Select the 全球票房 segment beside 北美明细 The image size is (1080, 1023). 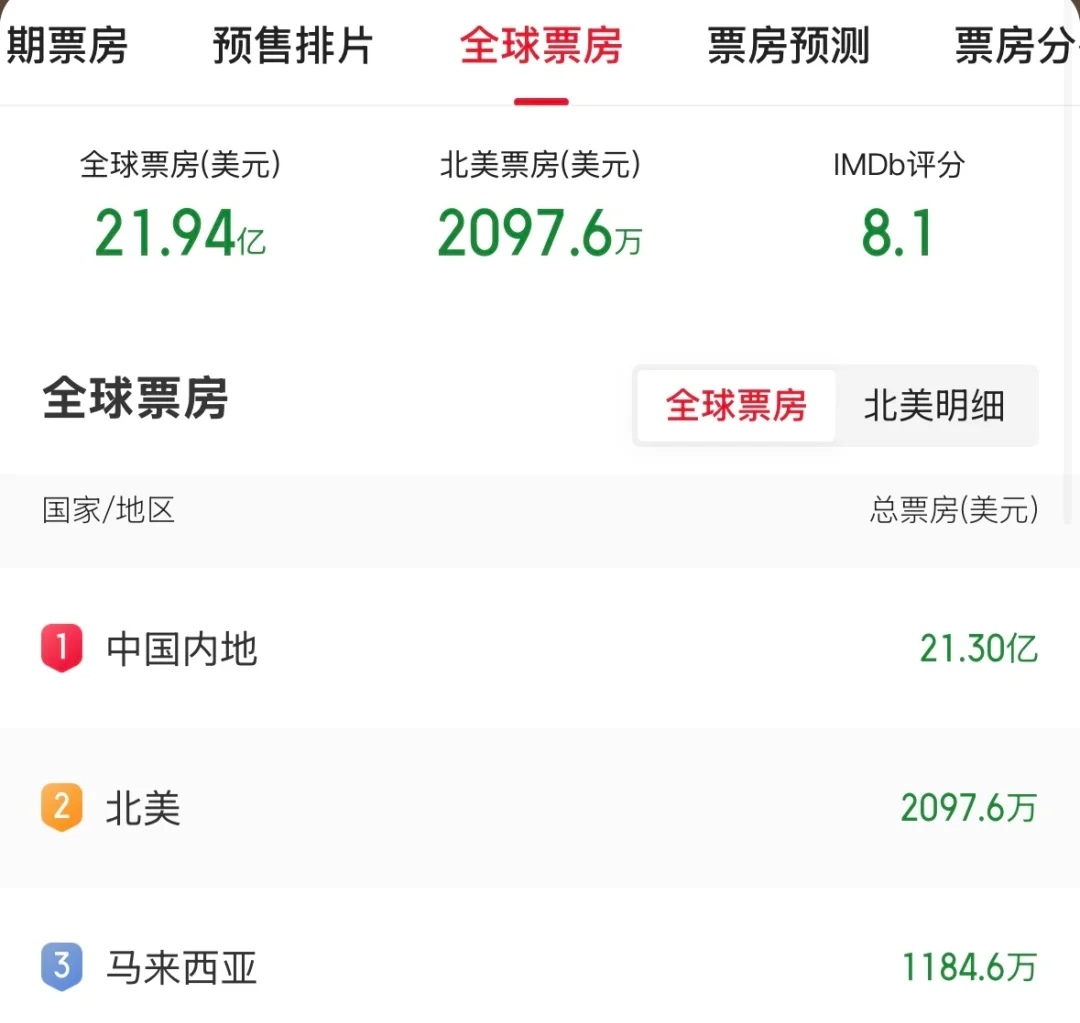point(736,406)
